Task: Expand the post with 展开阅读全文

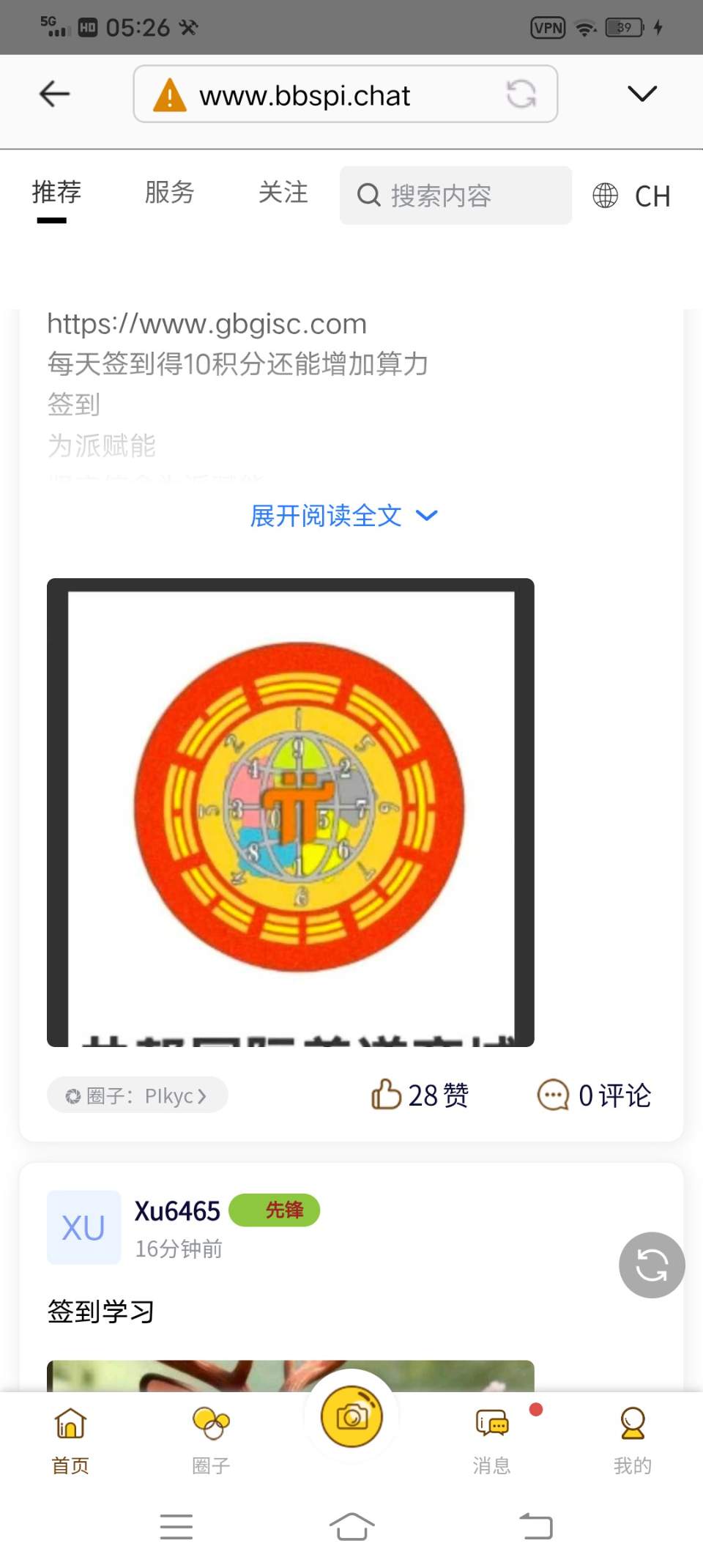Action: pos(344,516)
